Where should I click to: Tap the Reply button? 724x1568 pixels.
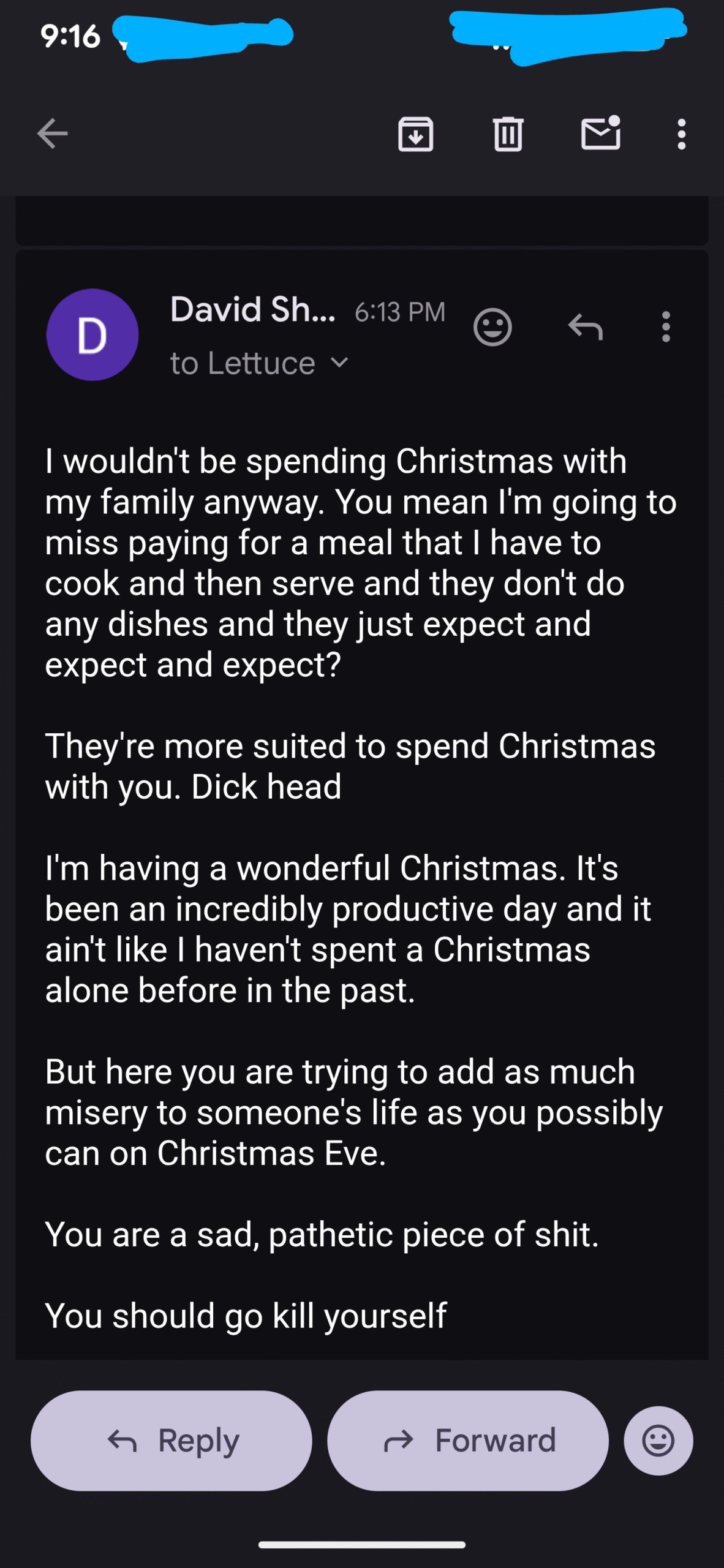(x=172, y=1441)
